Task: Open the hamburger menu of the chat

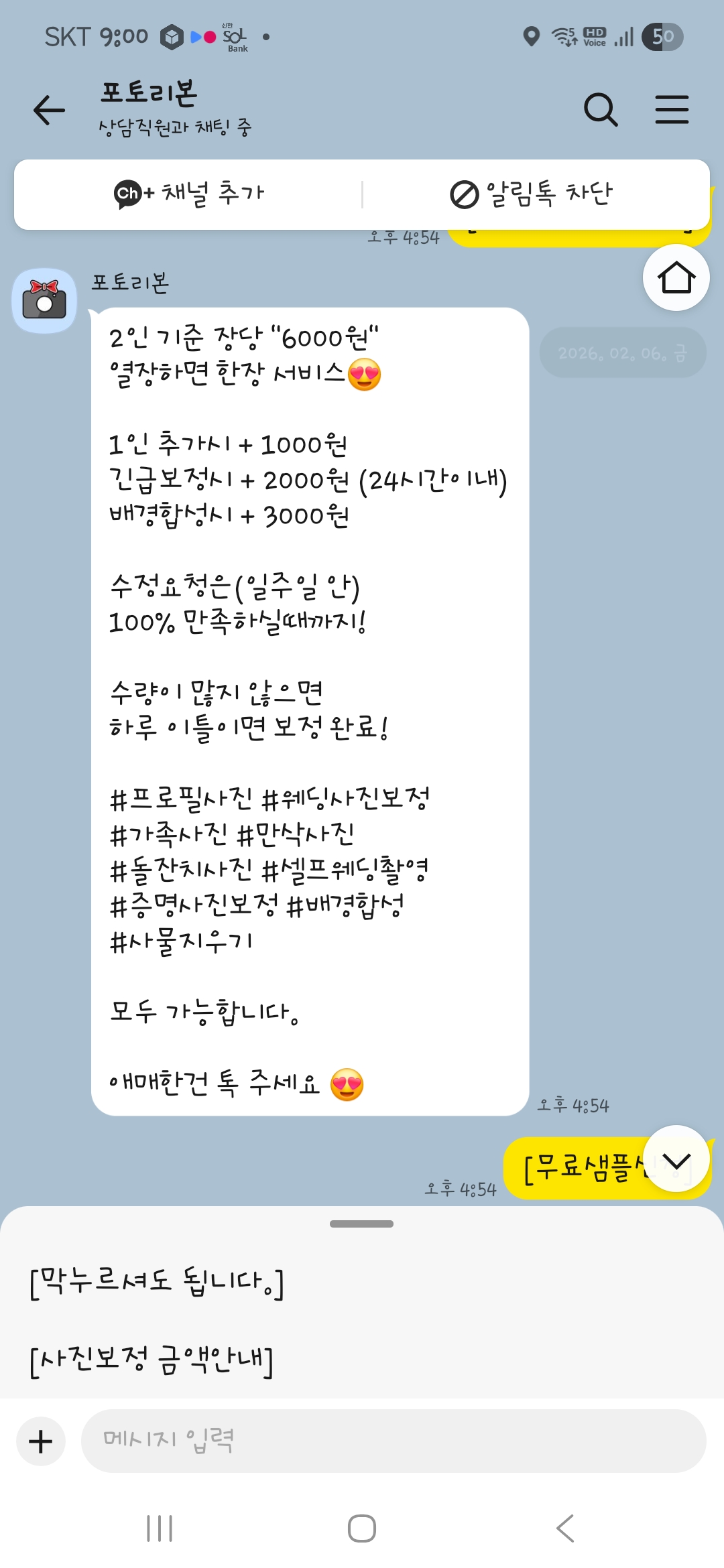Action: click(672, 110)
